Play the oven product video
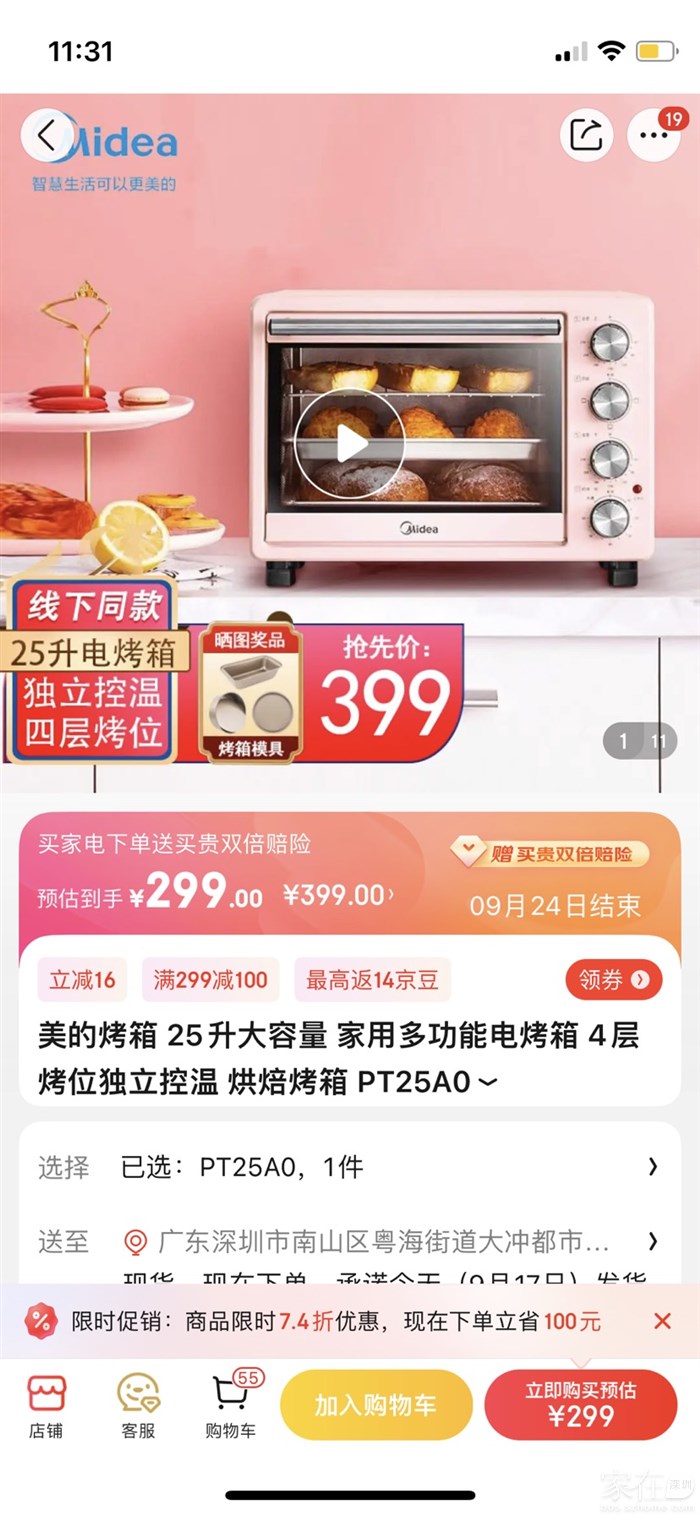700x1515 pixels. coord(350,443)
